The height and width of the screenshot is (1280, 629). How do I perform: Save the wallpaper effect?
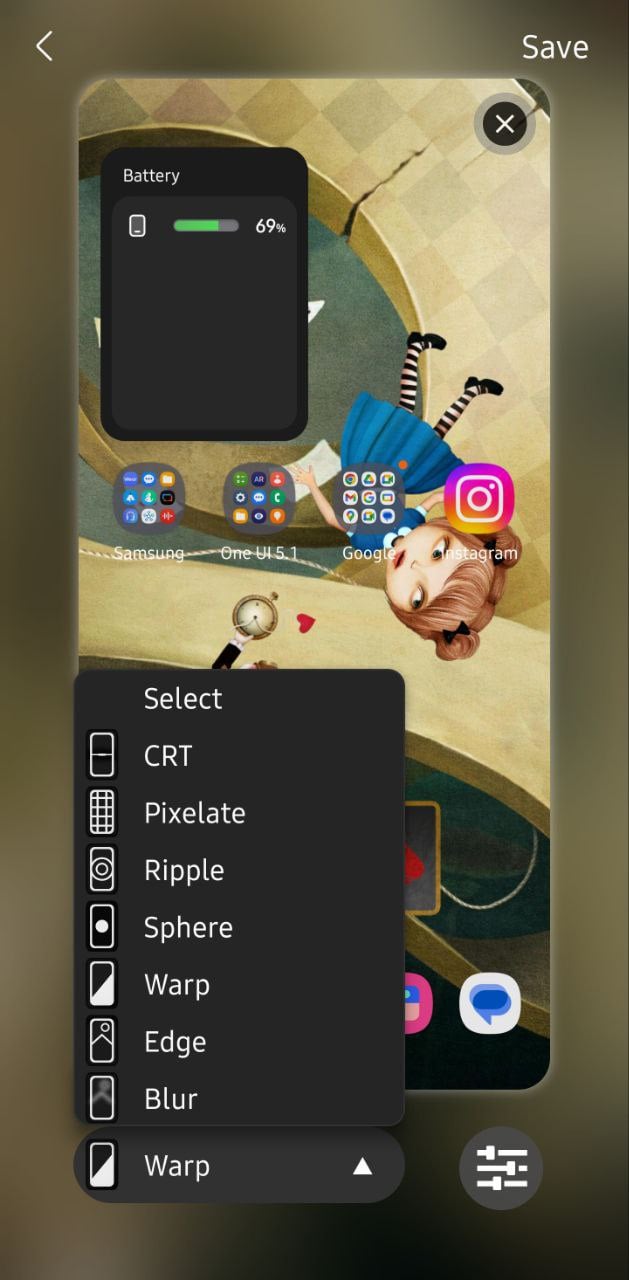click(x=554, y=47)
